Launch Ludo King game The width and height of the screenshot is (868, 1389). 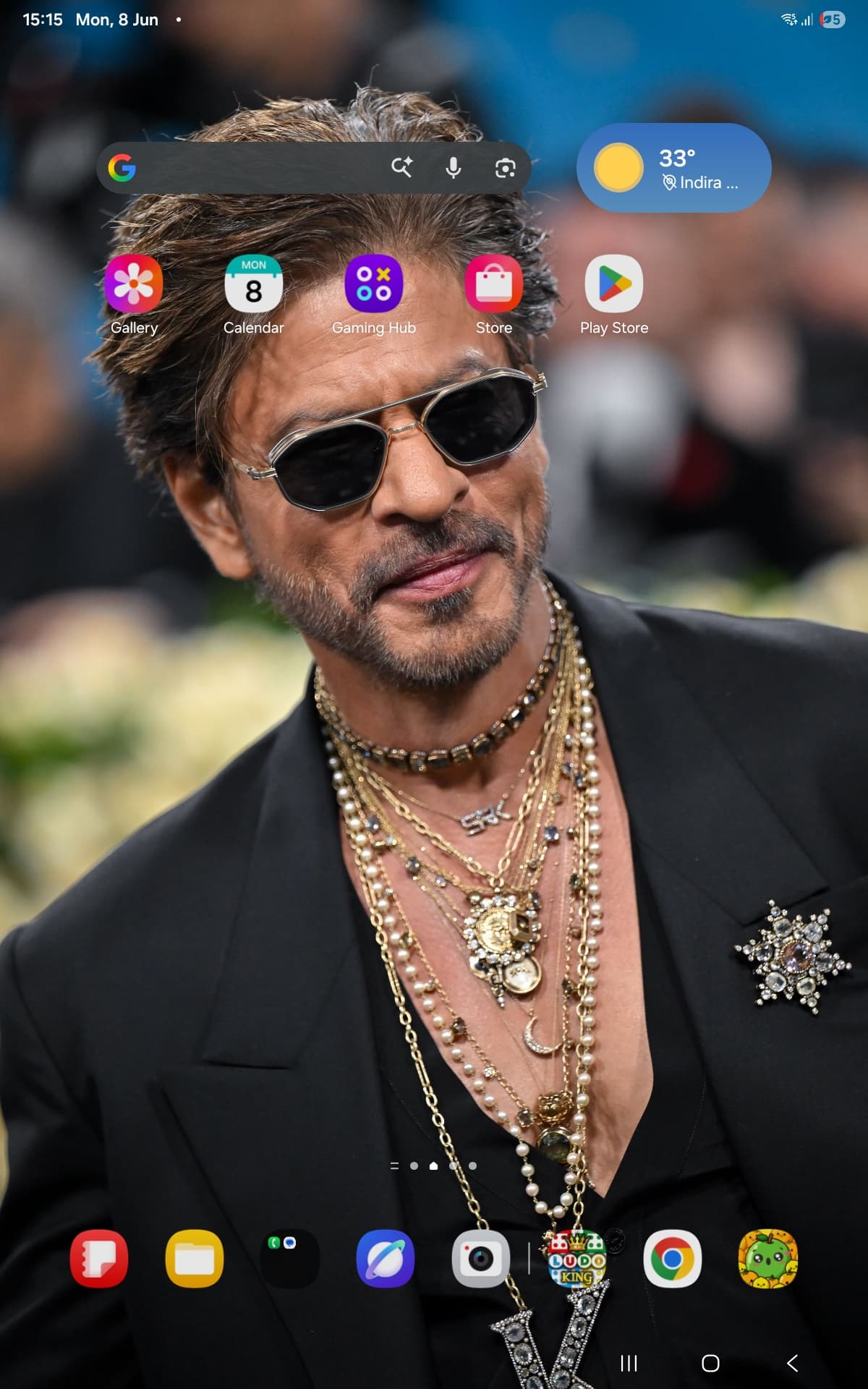pyautogui.click(x=577, y=1259)
